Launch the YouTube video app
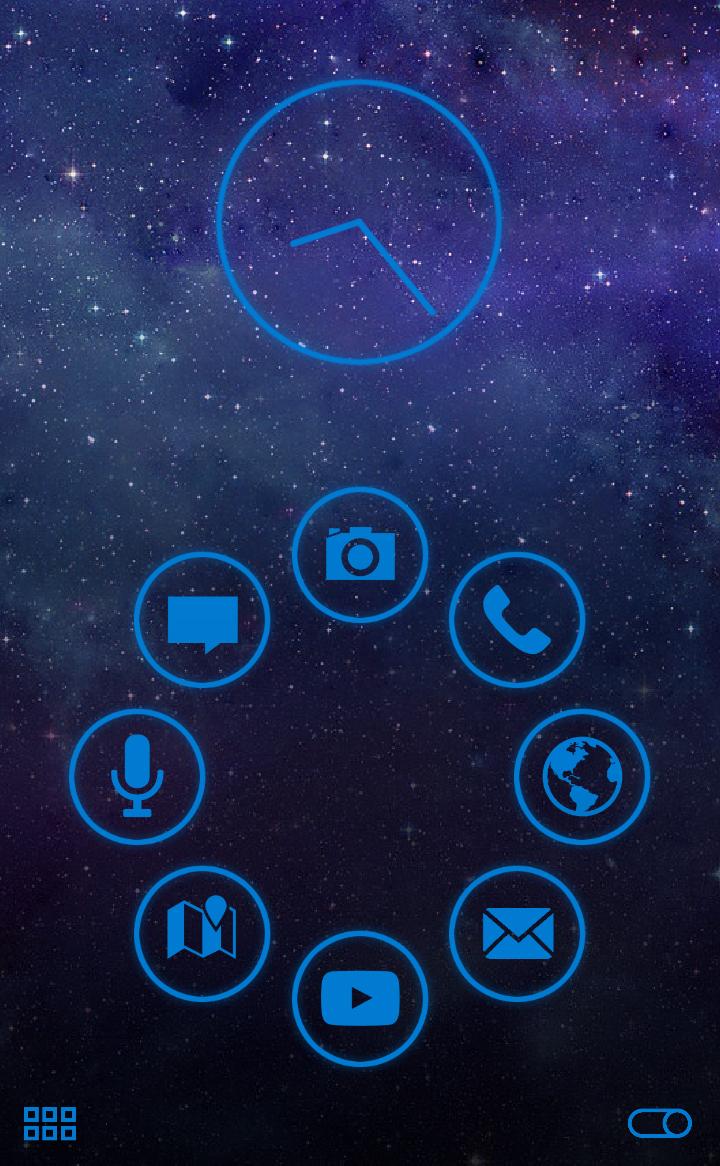Screen dimensions: 720x1166 [x=360, y=998]
